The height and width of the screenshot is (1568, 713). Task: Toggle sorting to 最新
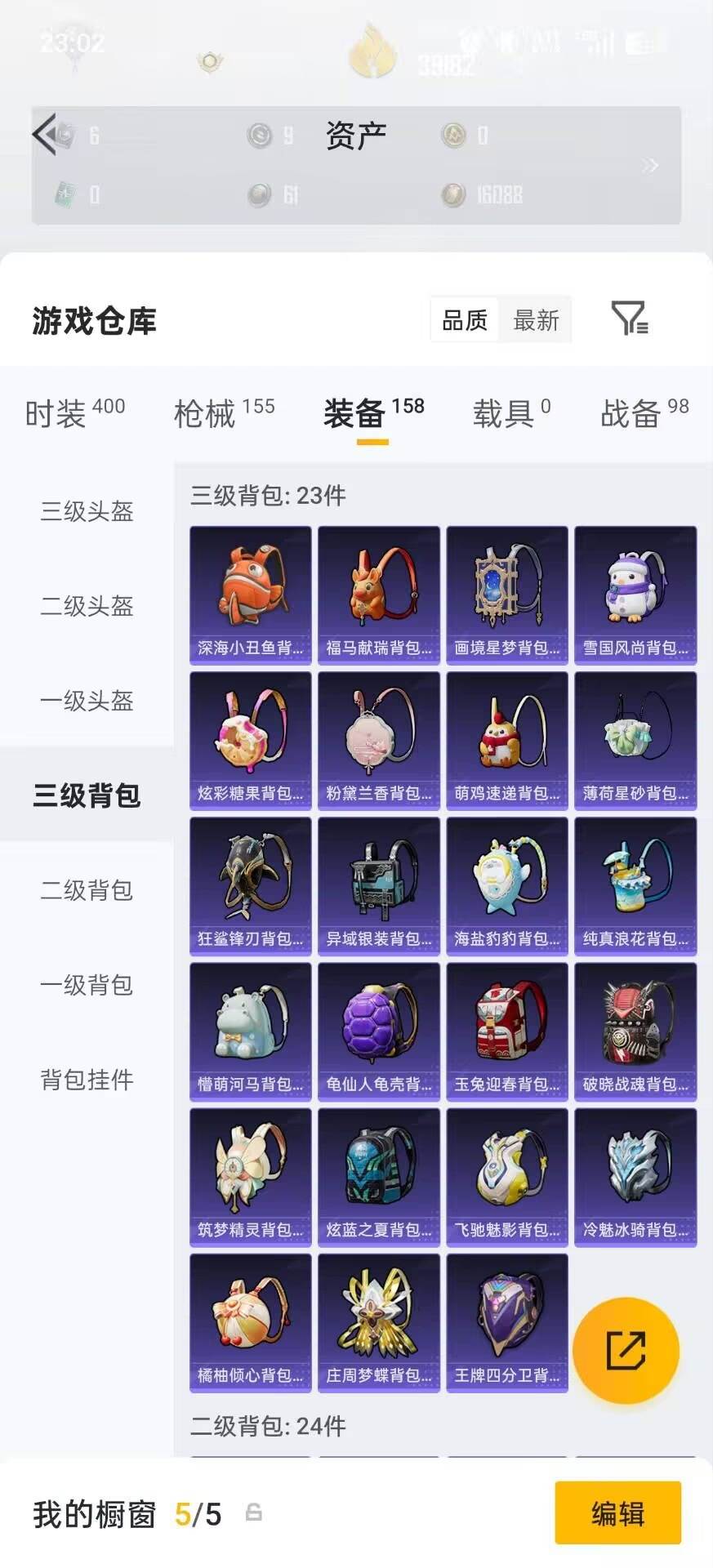point(535,320)
